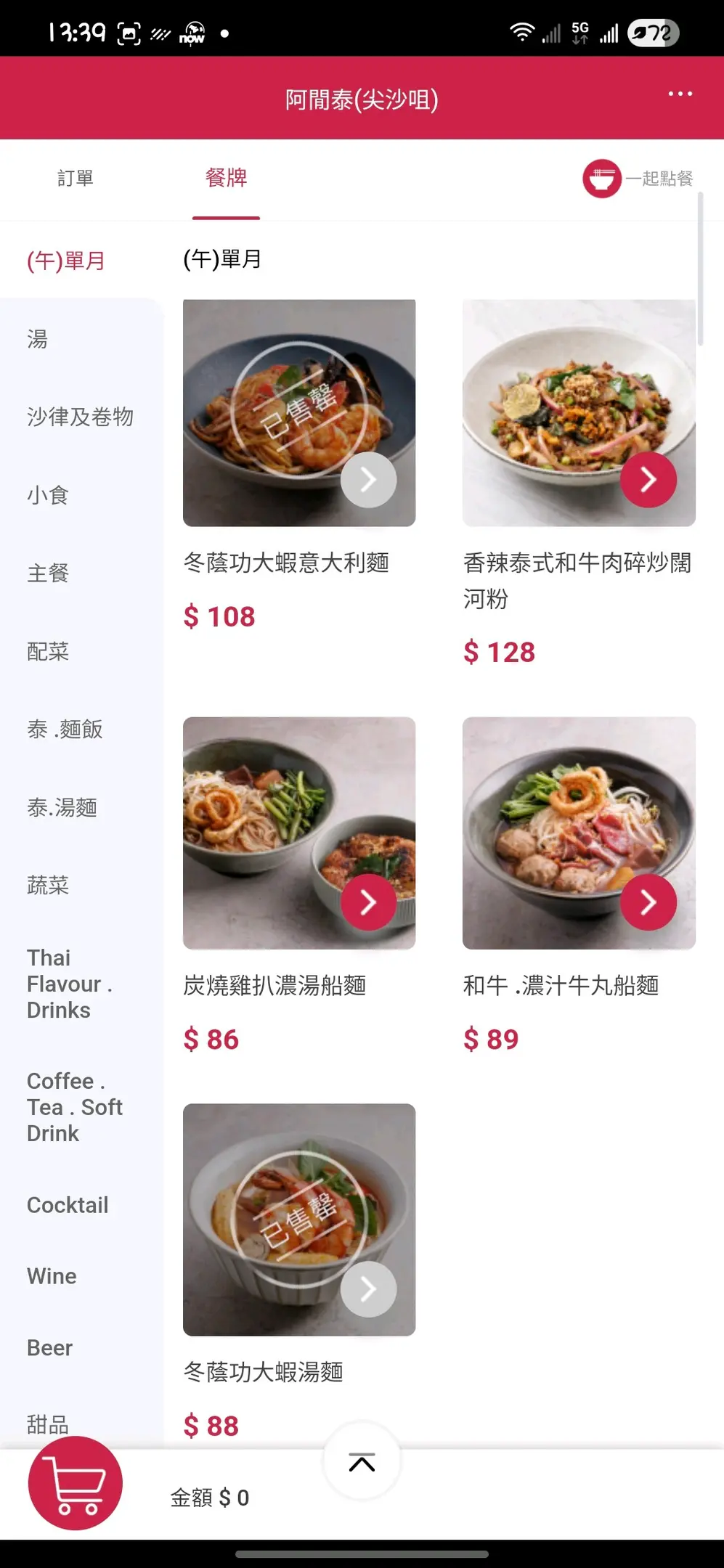Select the 沙律及卷物 category

80,417
